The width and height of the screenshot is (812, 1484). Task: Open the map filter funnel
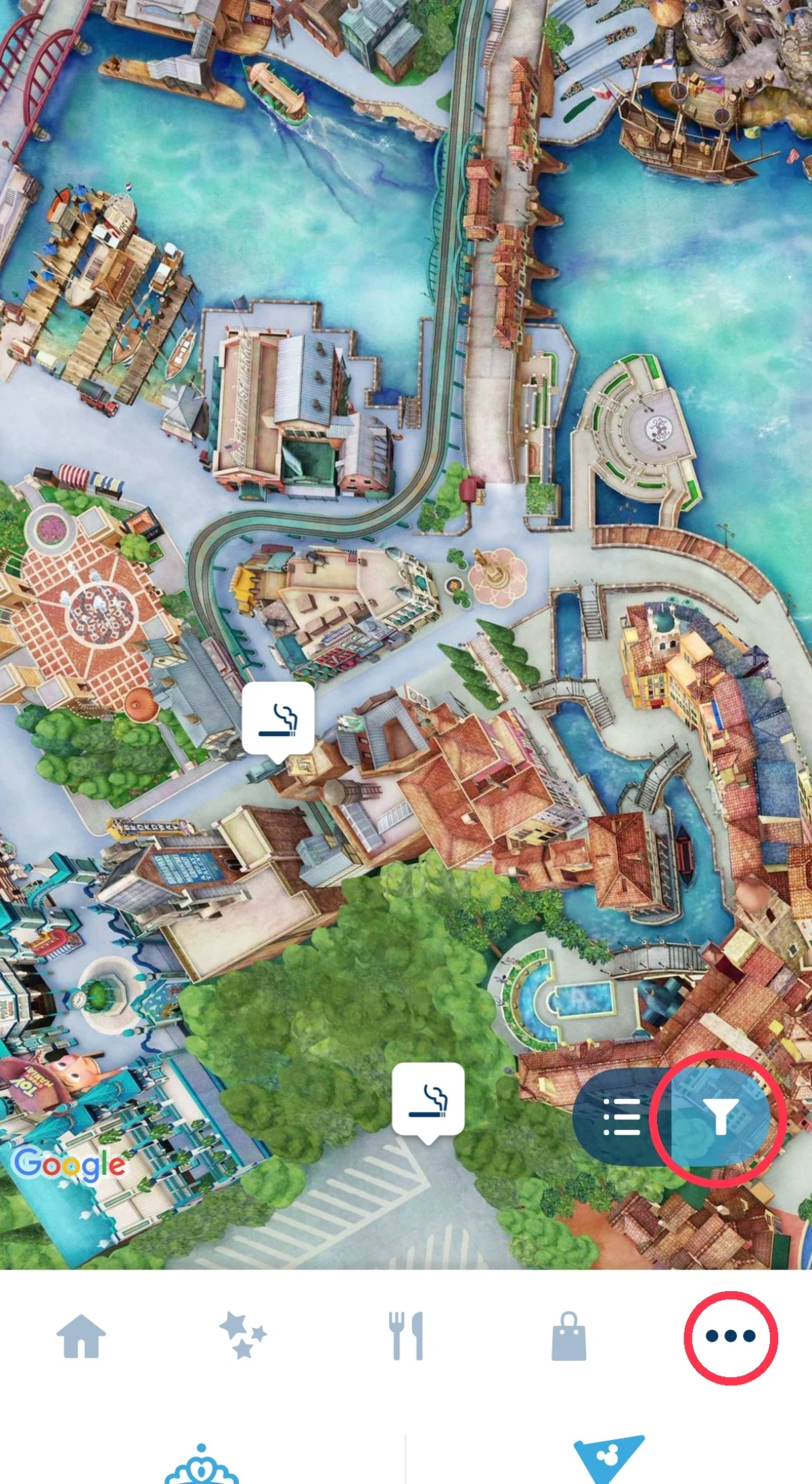tap(720, 1116)
